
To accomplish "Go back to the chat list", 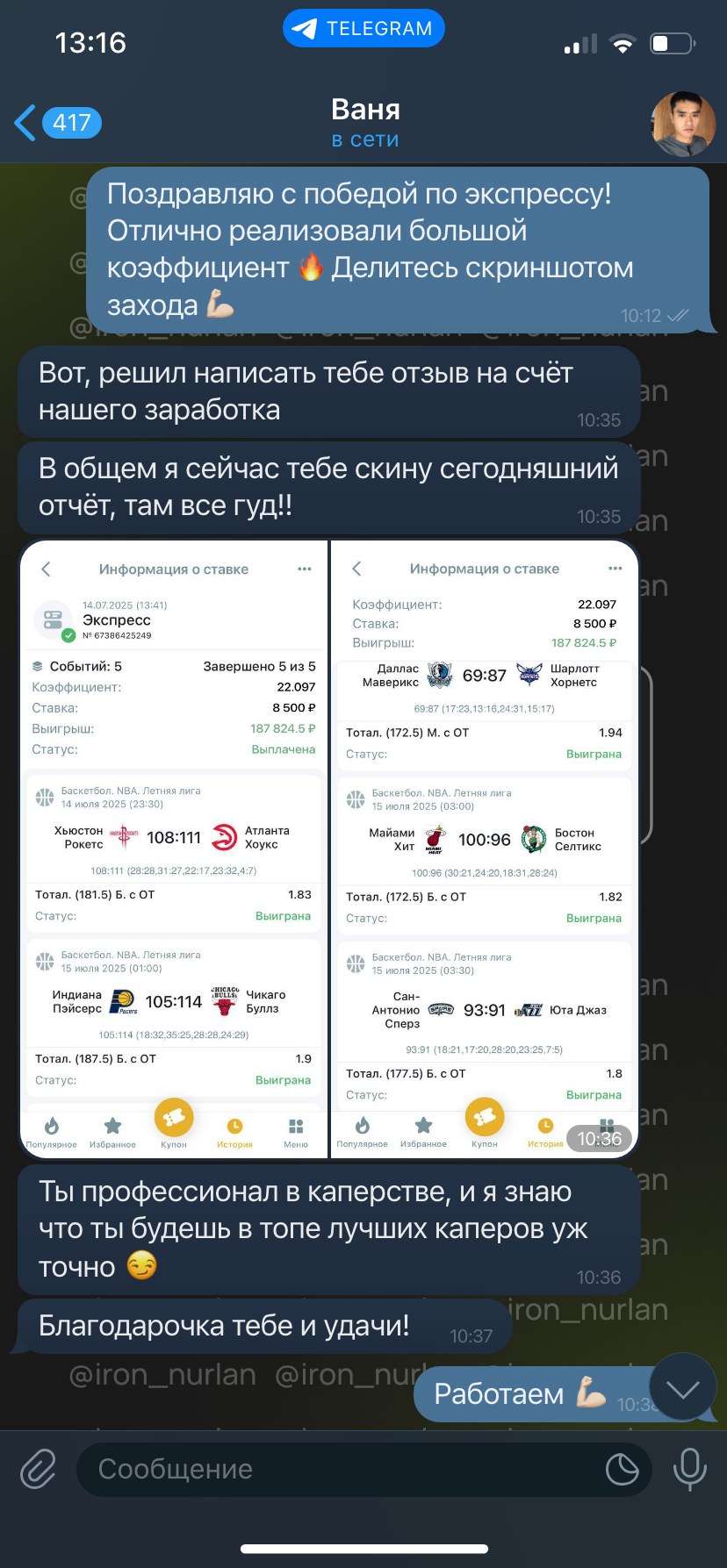I will 57,123.
